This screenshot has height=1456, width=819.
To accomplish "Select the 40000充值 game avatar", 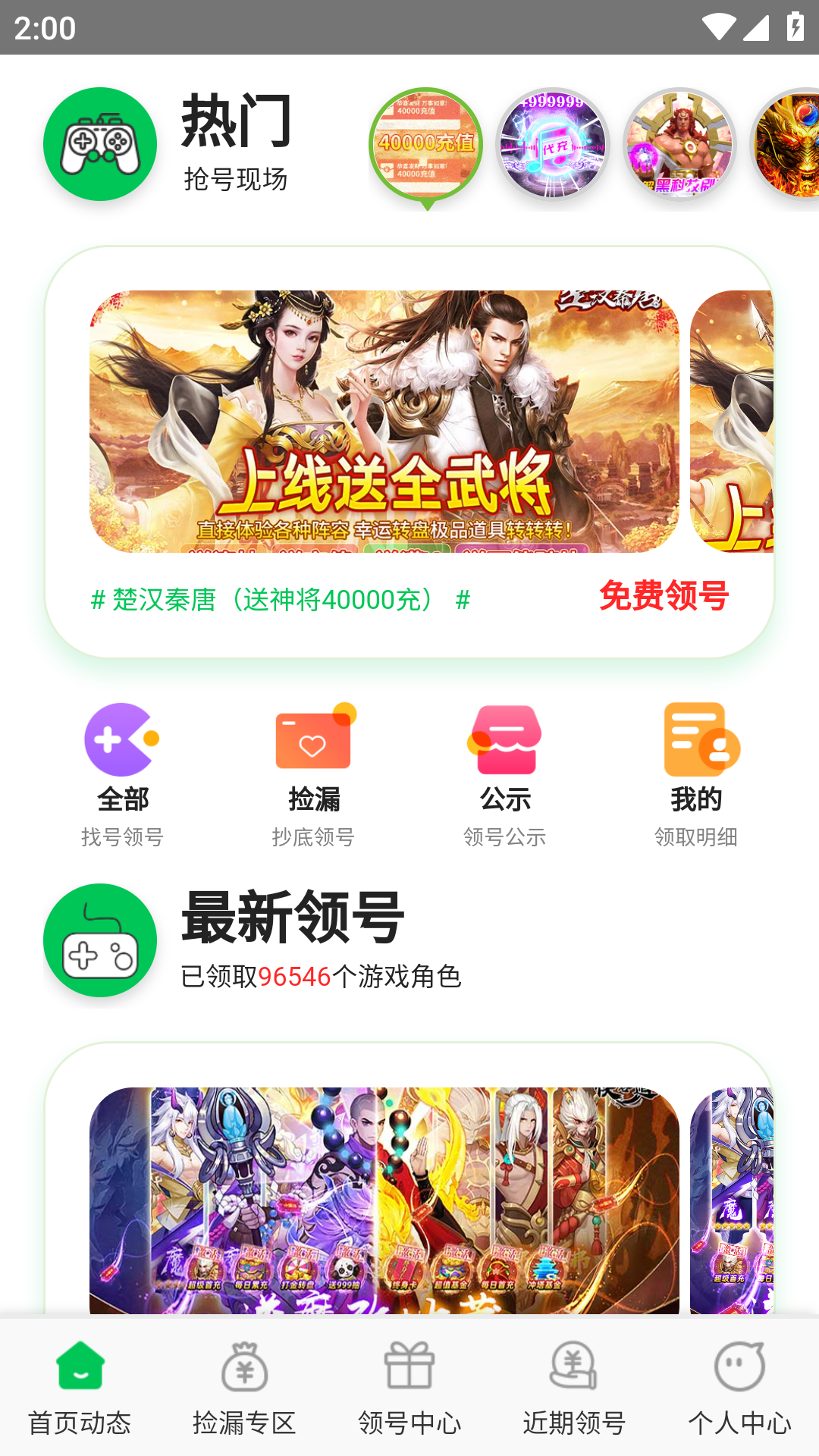I will 425,144.
